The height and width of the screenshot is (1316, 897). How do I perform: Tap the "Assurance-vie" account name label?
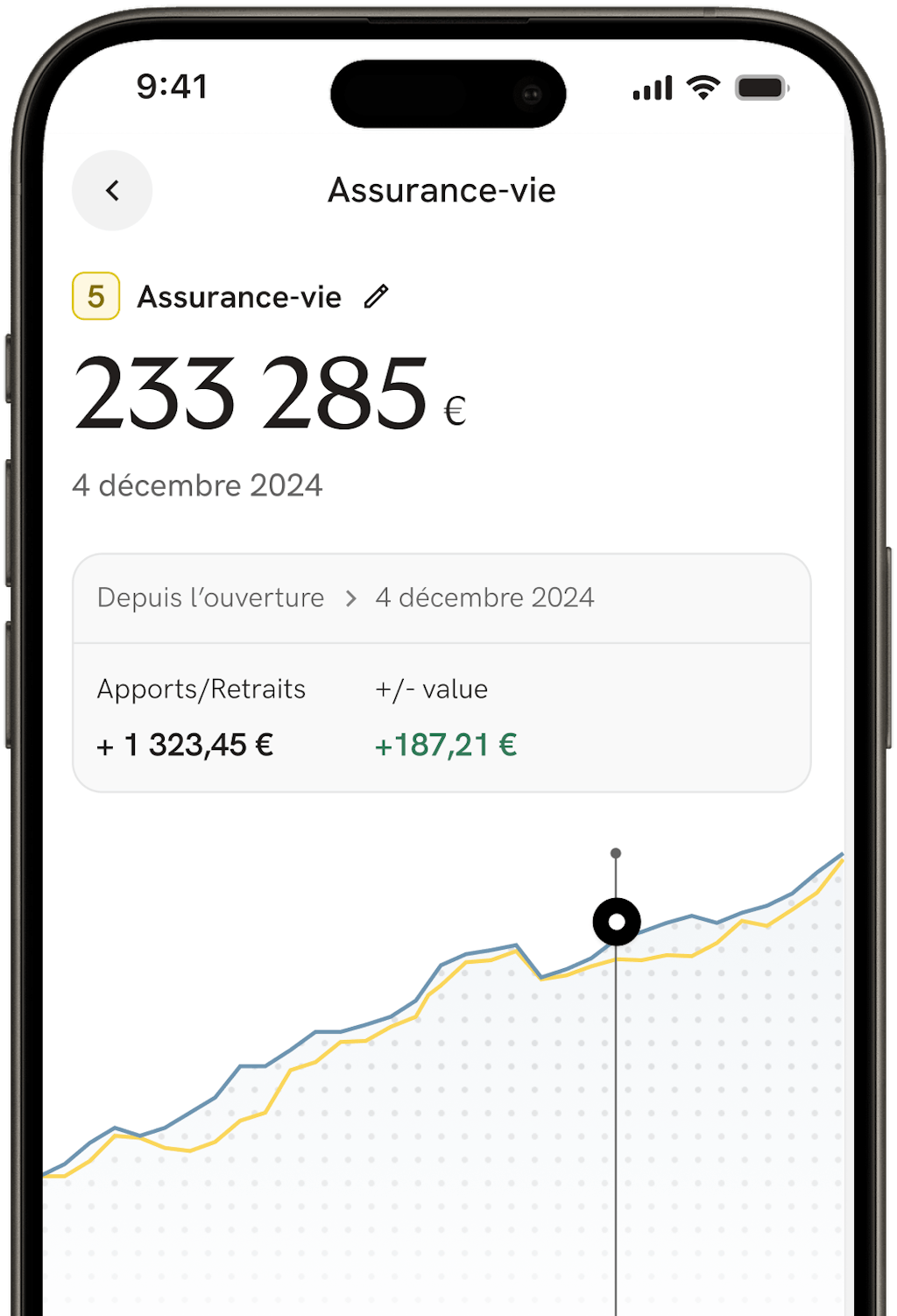(238, 297)
